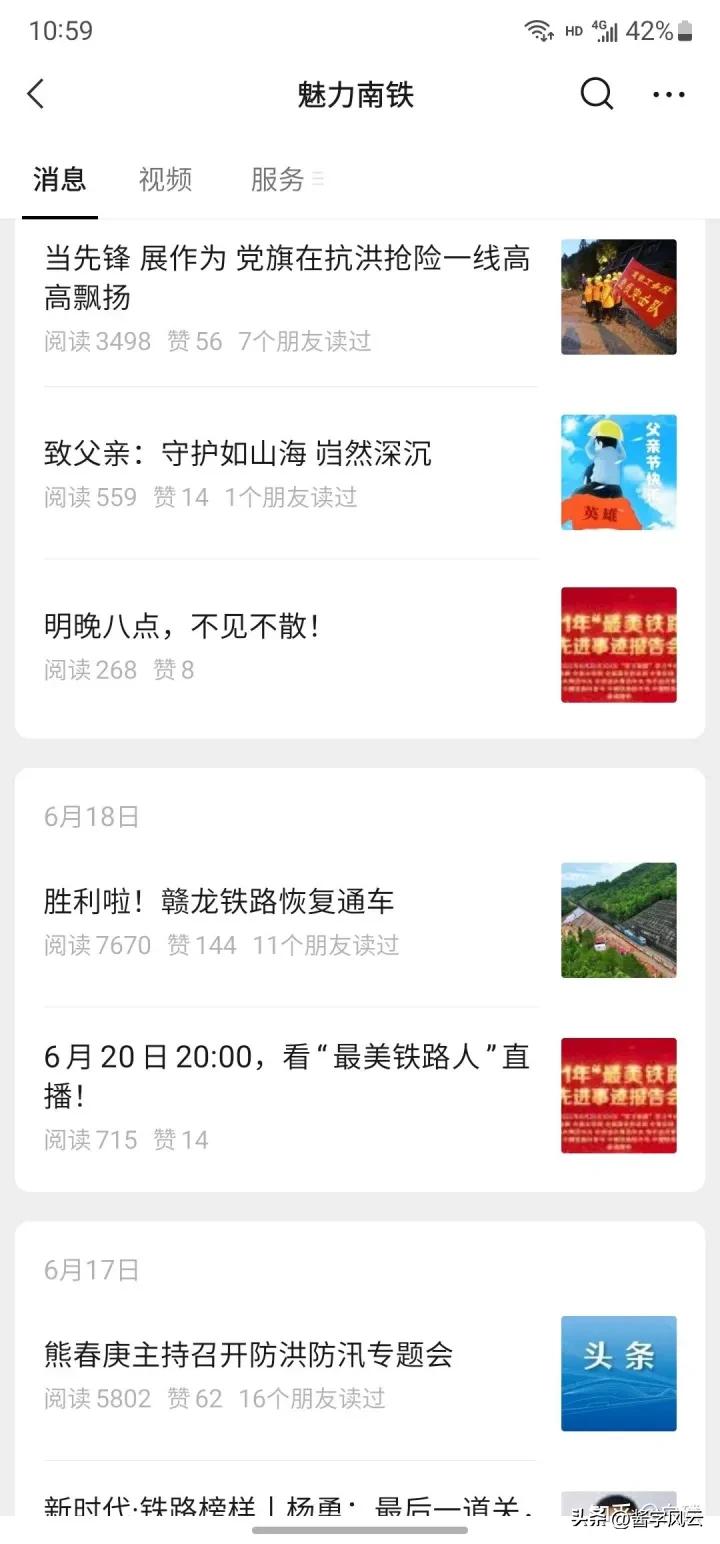The width and height of the screenshot is (720, 1544).
Task: Open search in the 魅力南铁 account
Action: (x=597, y=93)
